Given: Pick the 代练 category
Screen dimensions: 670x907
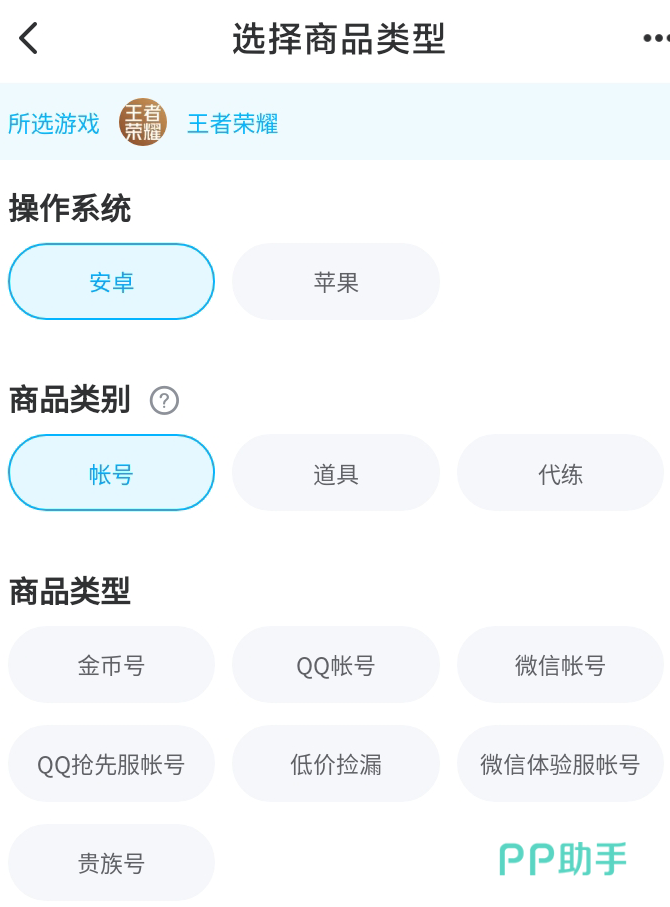Looking at the screenshot, I should (x=560, y=473).
